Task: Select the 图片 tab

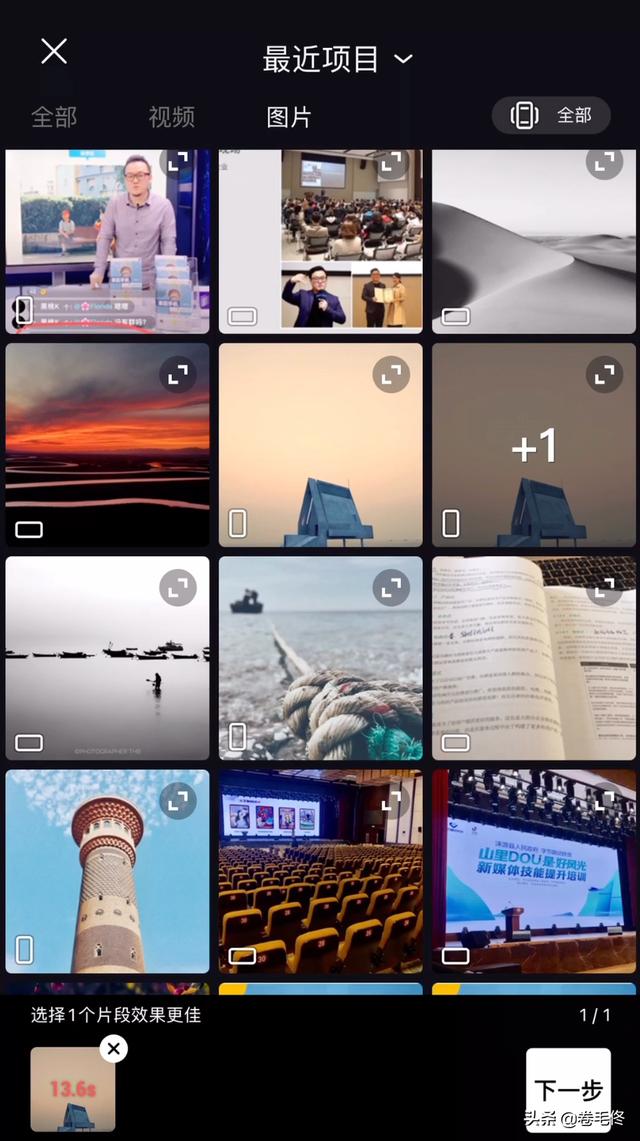Action: pyautogui.click(x=289, y=116)
